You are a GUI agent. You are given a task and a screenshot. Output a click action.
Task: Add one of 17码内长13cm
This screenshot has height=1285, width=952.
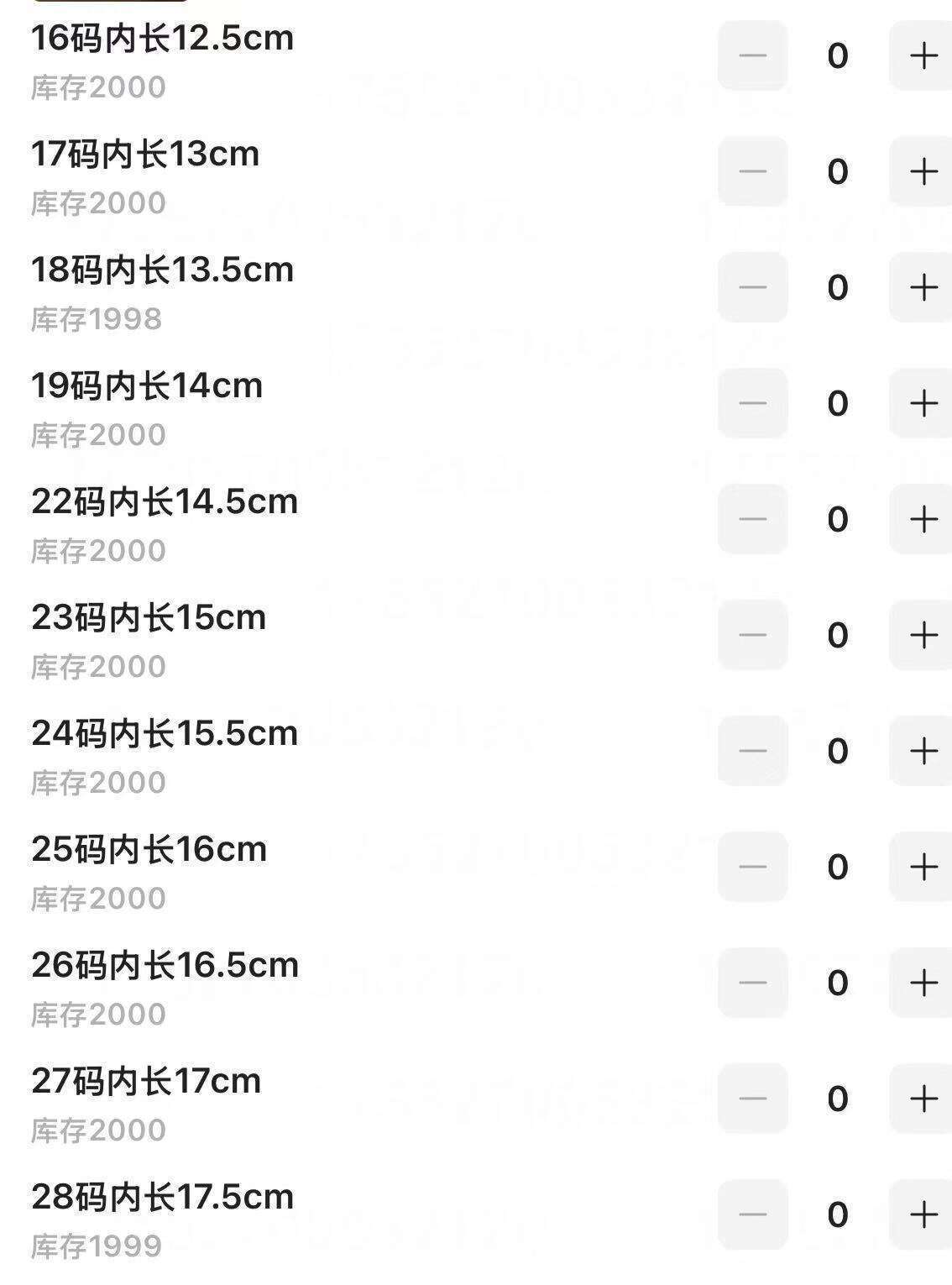[x=923, y=172]
